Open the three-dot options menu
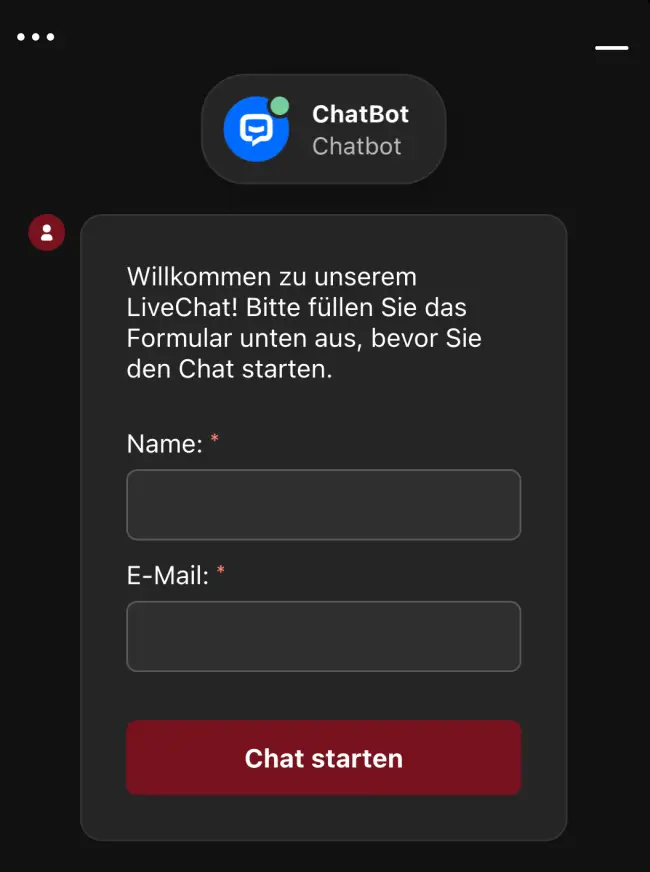This screenshot has height=872, width=650. 36,38
